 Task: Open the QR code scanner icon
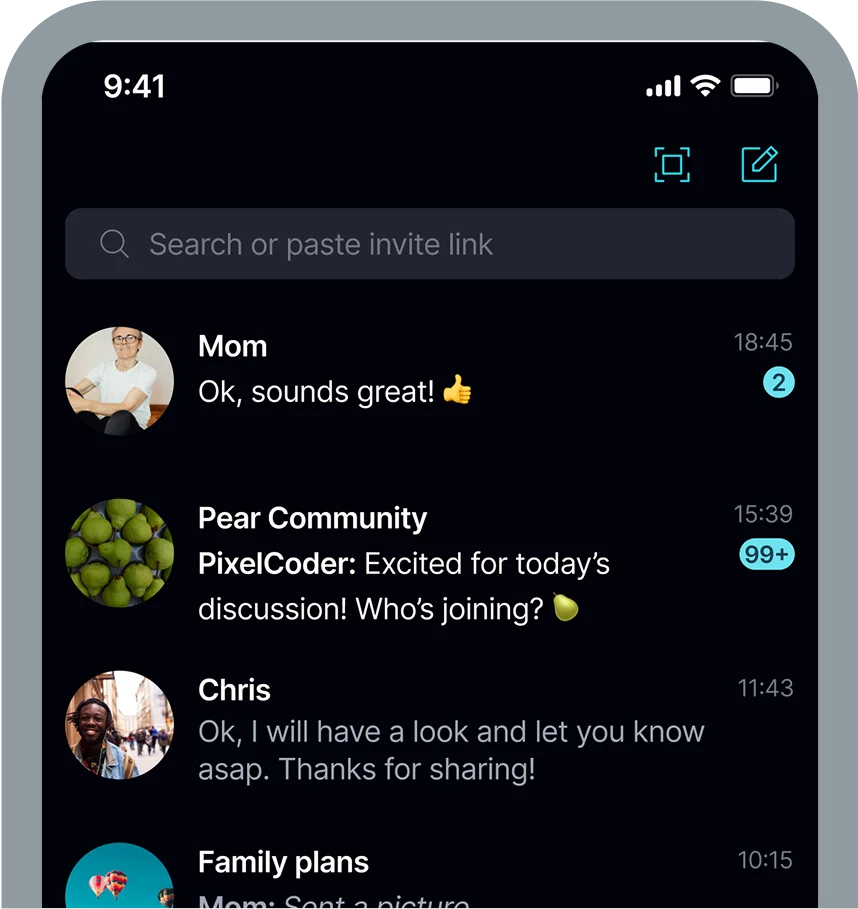point(672,165)
